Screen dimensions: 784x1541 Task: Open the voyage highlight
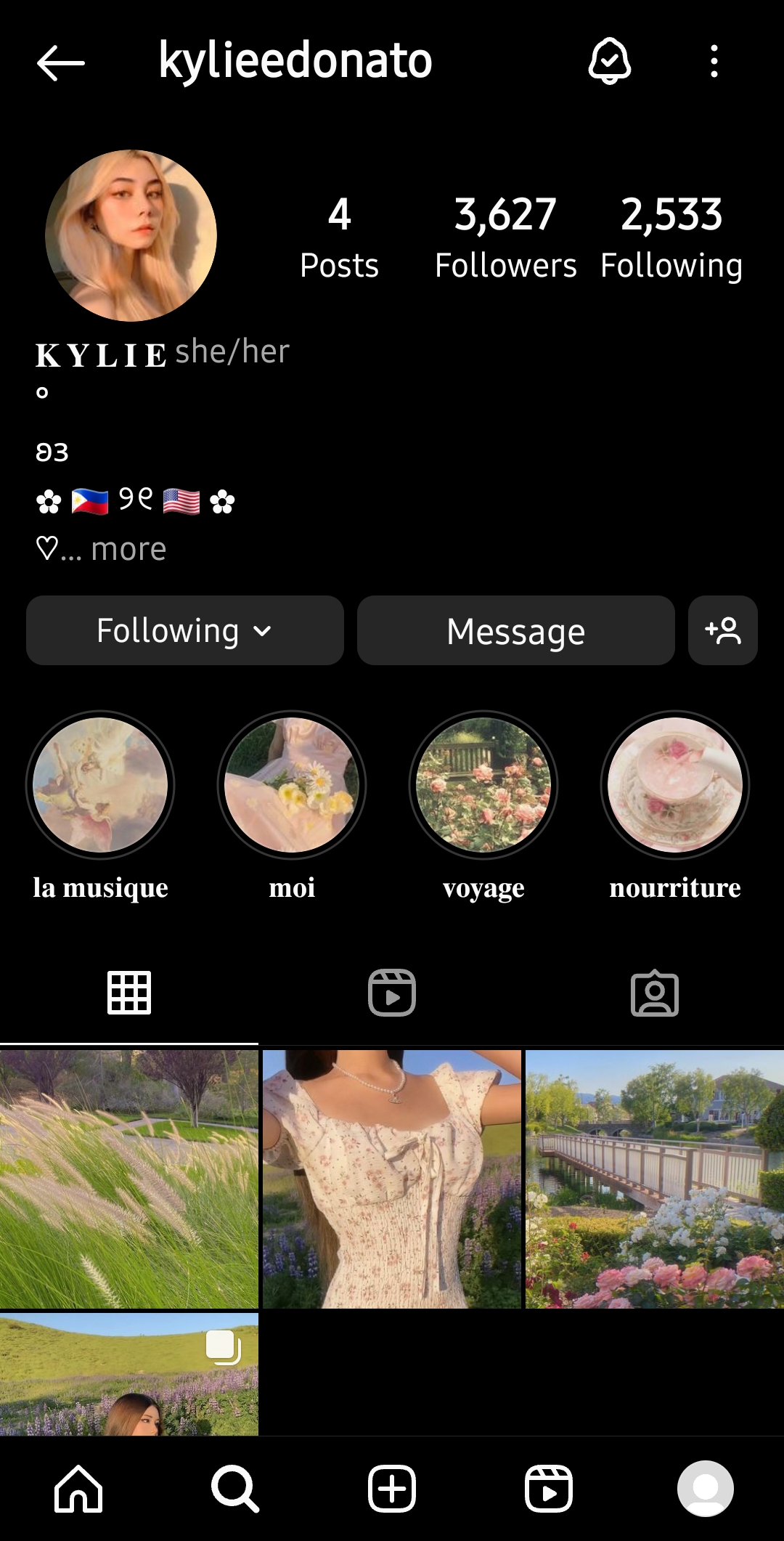[x=483, y=785]
